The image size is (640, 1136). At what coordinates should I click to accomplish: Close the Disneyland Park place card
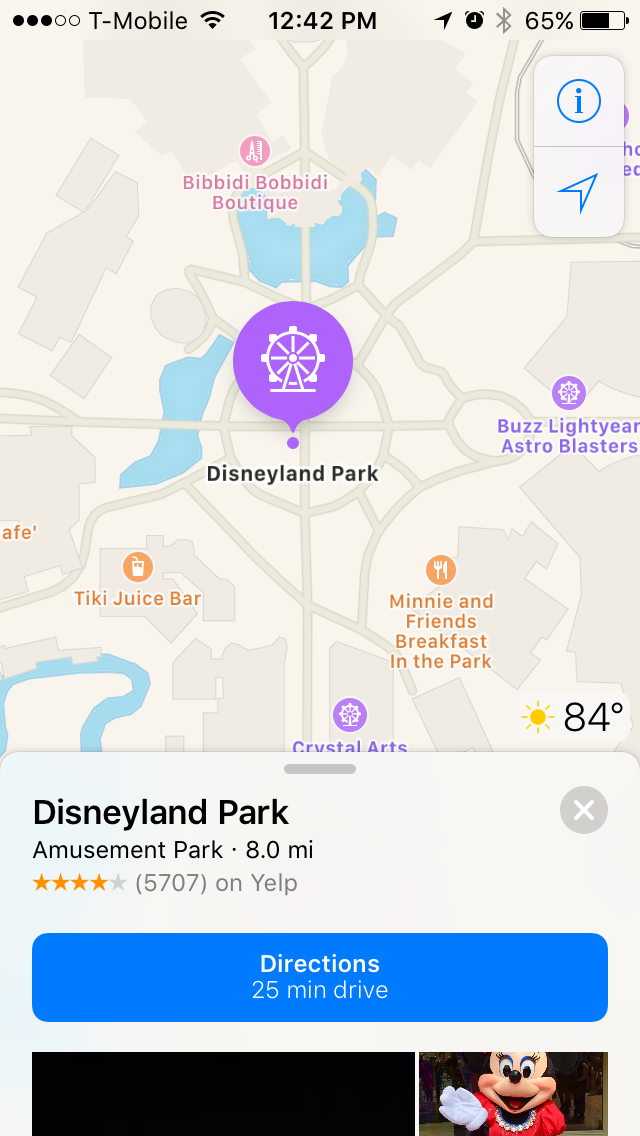[x=584, y=810]
